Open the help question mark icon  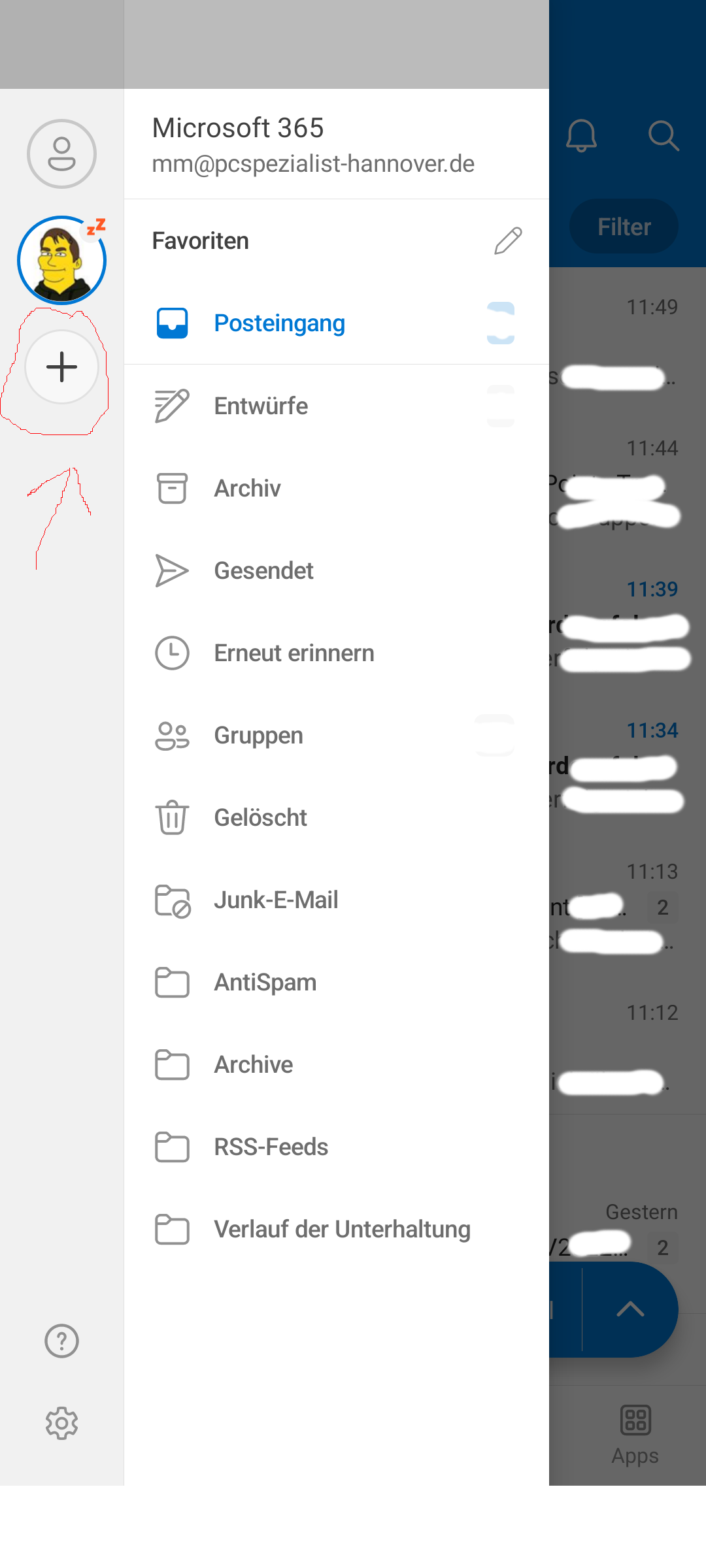tap(61, 1341)
